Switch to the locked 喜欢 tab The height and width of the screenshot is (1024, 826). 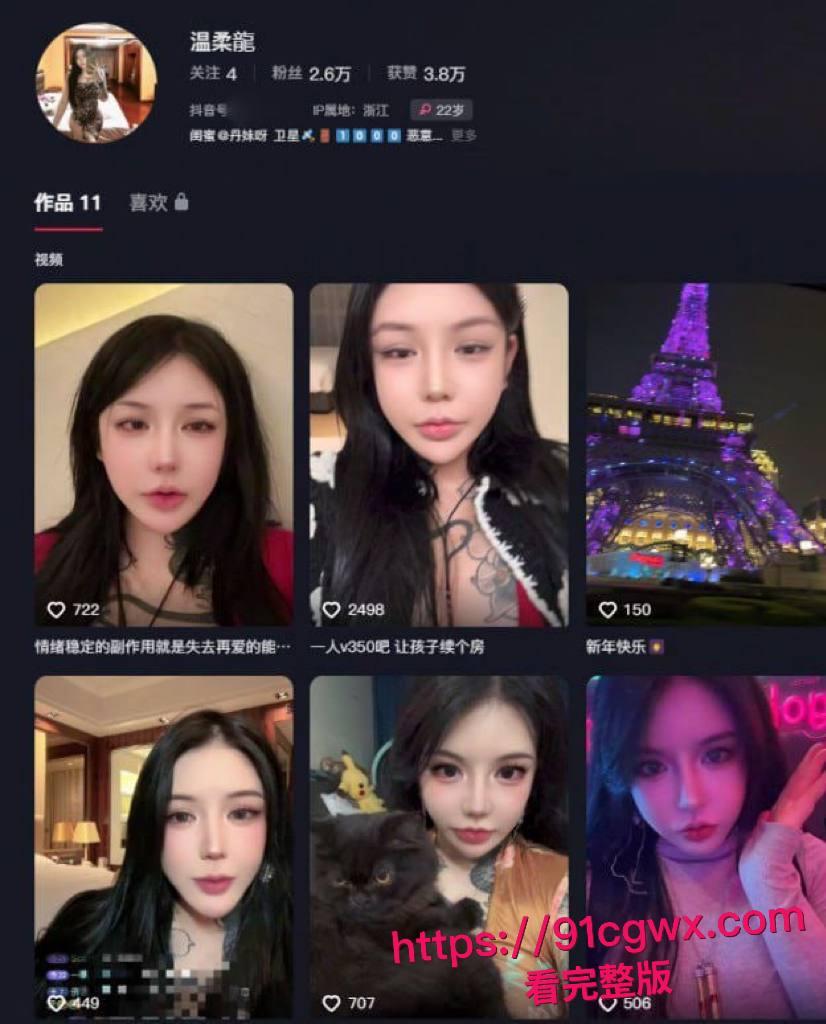158,203
